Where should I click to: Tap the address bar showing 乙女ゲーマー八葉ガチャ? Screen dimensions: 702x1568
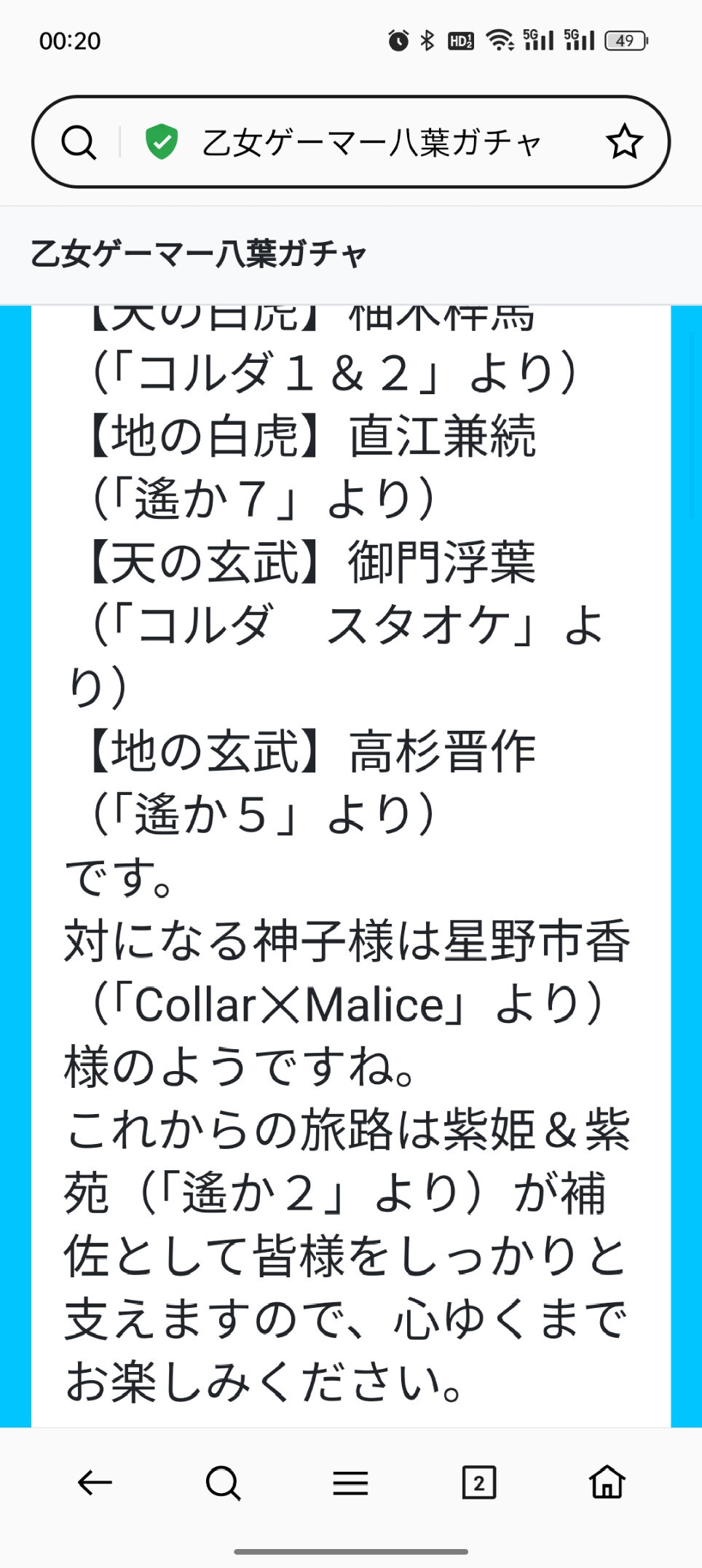(371, 142)
